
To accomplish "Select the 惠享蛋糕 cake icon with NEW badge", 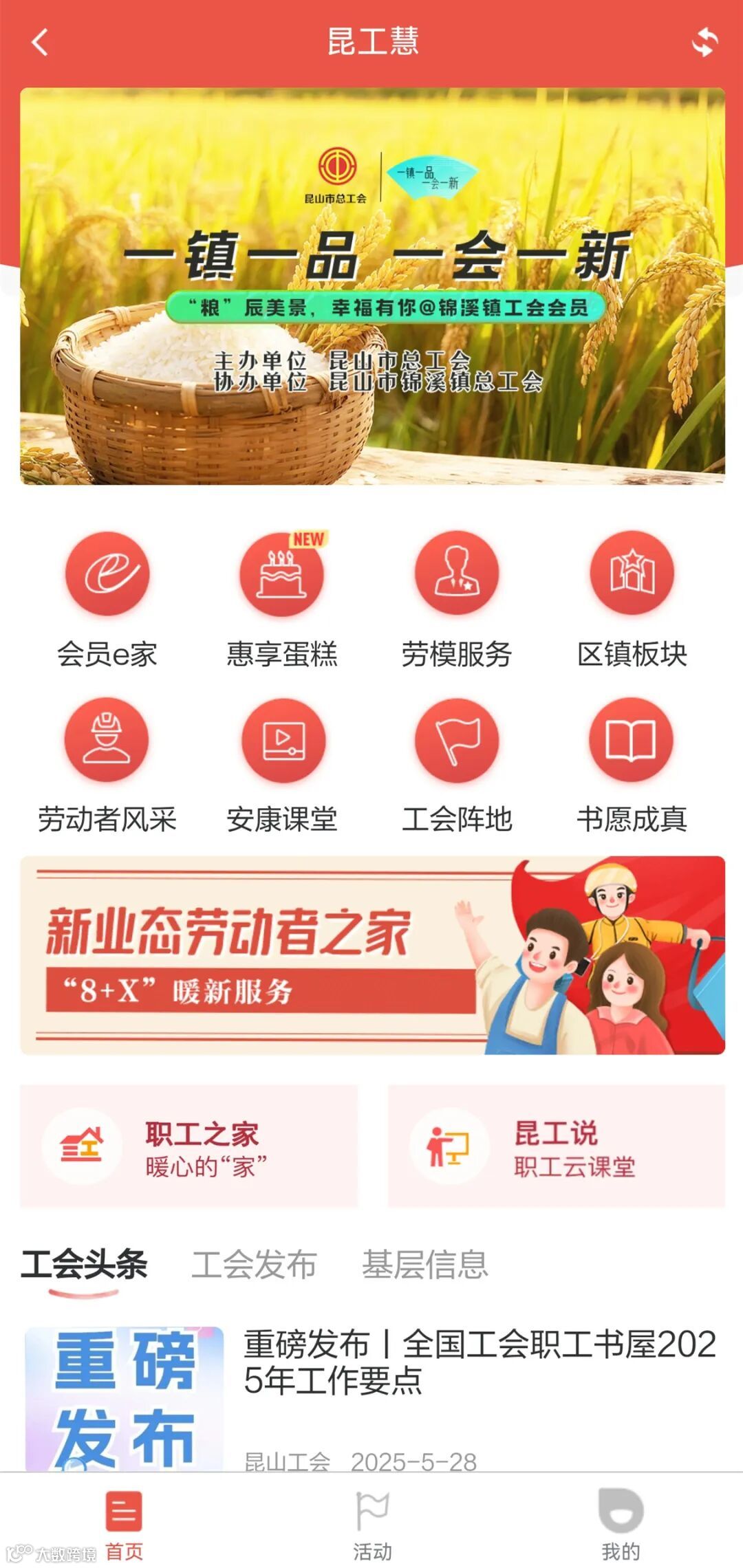I will (x=282, y=578).
